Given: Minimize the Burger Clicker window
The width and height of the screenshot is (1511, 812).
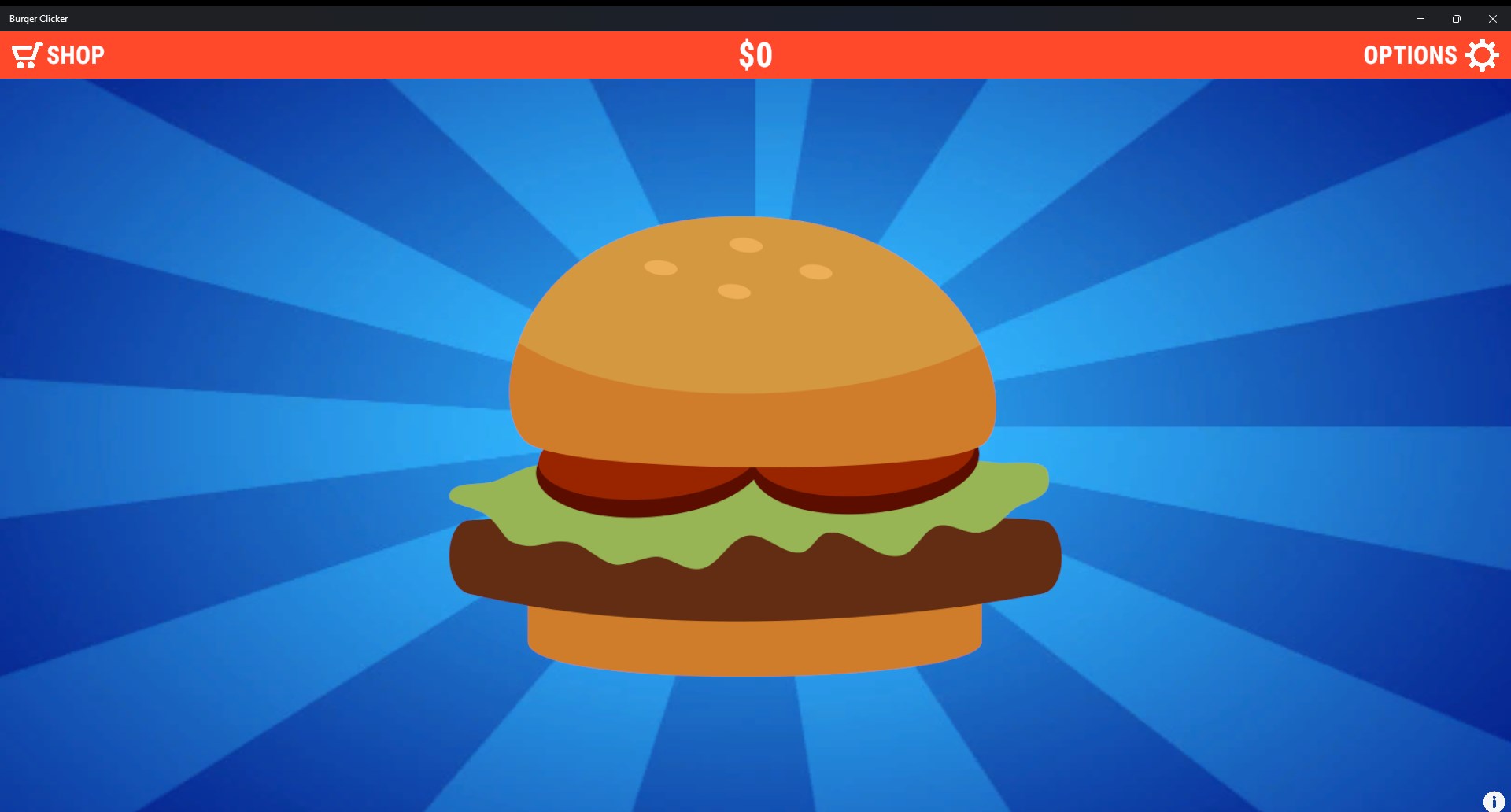Looking at the screenshot, I should coord(1420,19).
